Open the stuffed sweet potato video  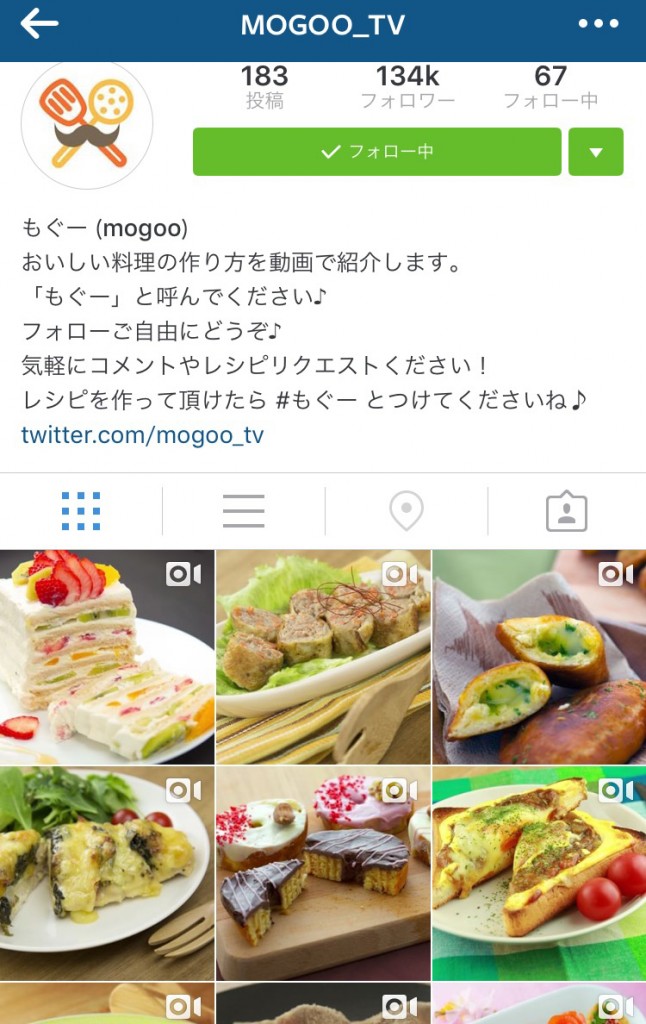point(539,655)
